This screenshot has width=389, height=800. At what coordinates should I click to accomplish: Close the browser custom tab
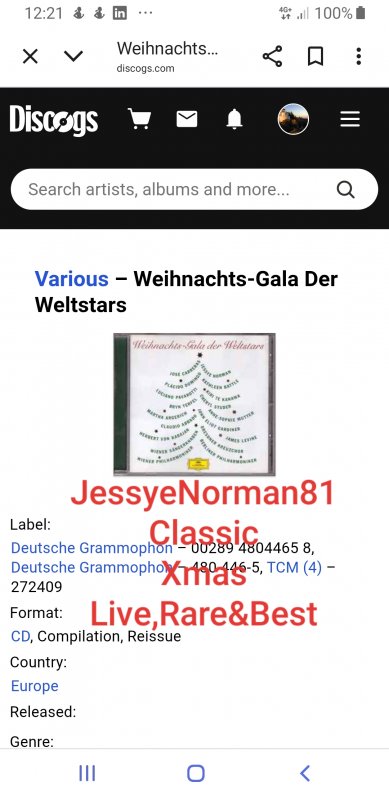coord(30,56)
